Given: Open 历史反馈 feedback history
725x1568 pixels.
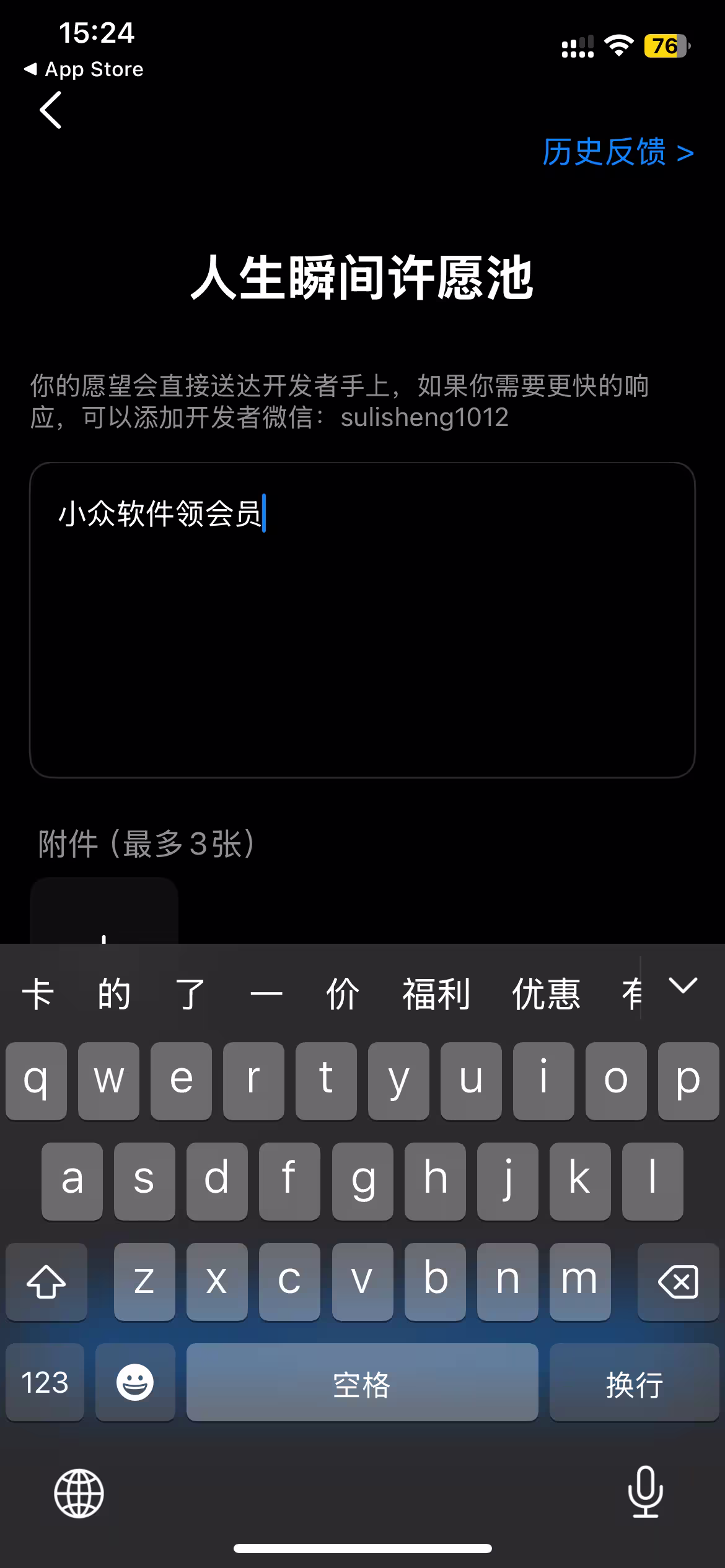Looking at the screenshot, I should [x=618, y=152].
